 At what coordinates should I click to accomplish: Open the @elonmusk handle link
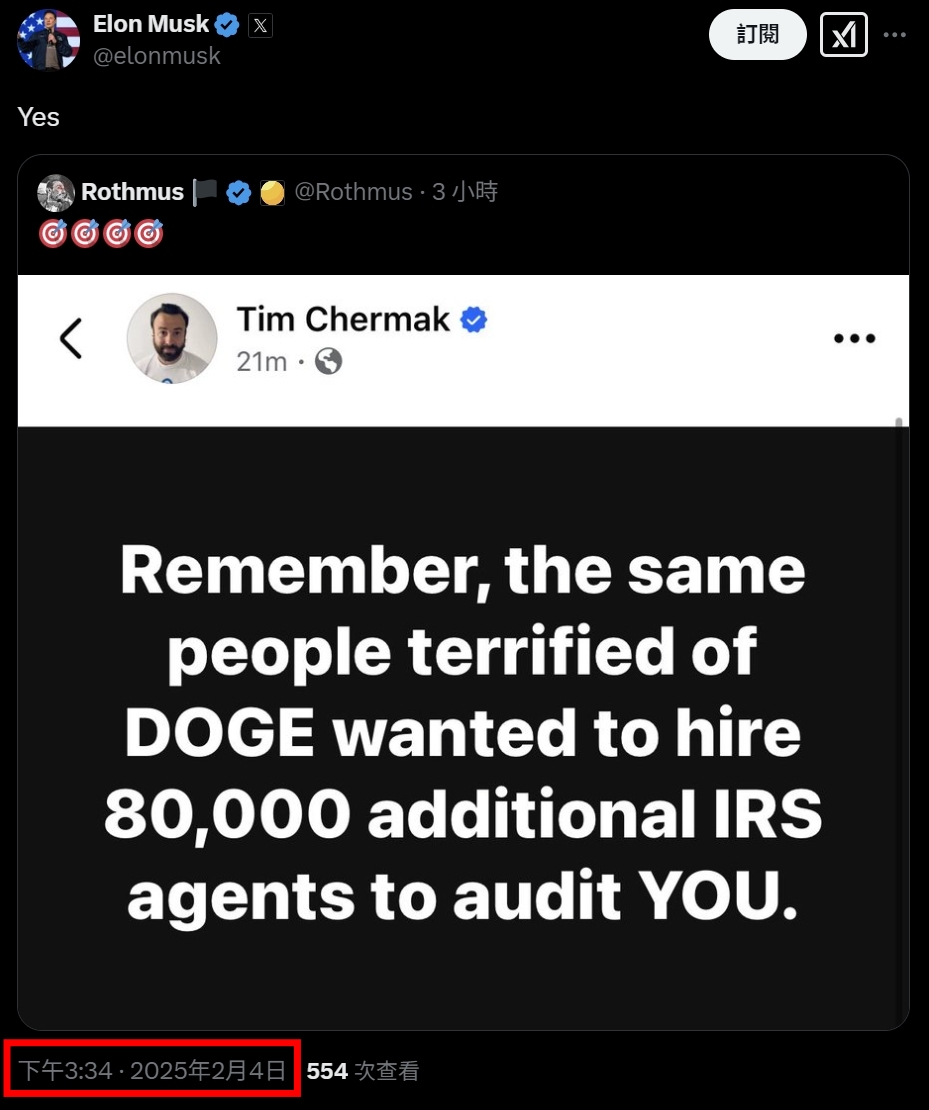click(157, 56)
